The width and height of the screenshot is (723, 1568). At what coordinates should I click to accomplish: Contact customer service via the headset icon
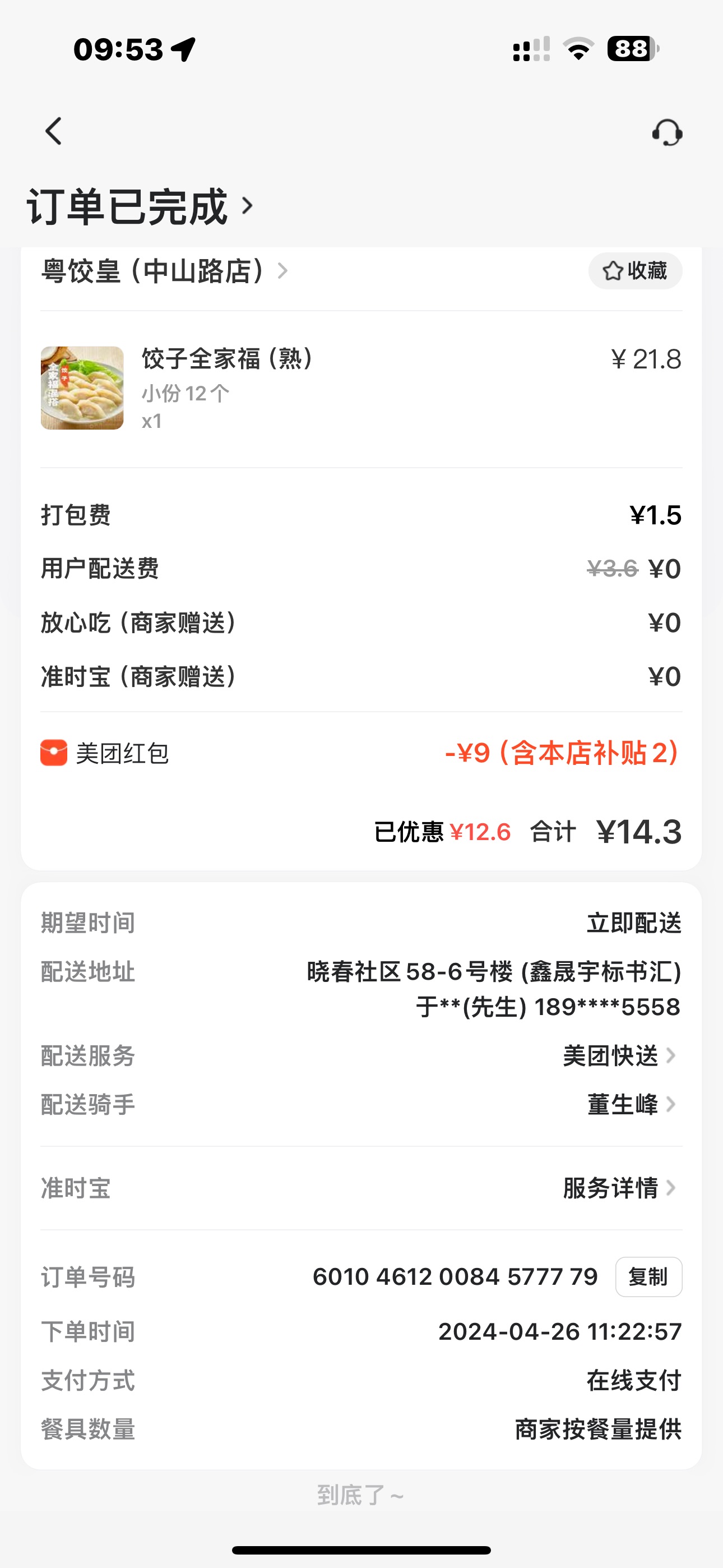(x=667, y=132)
